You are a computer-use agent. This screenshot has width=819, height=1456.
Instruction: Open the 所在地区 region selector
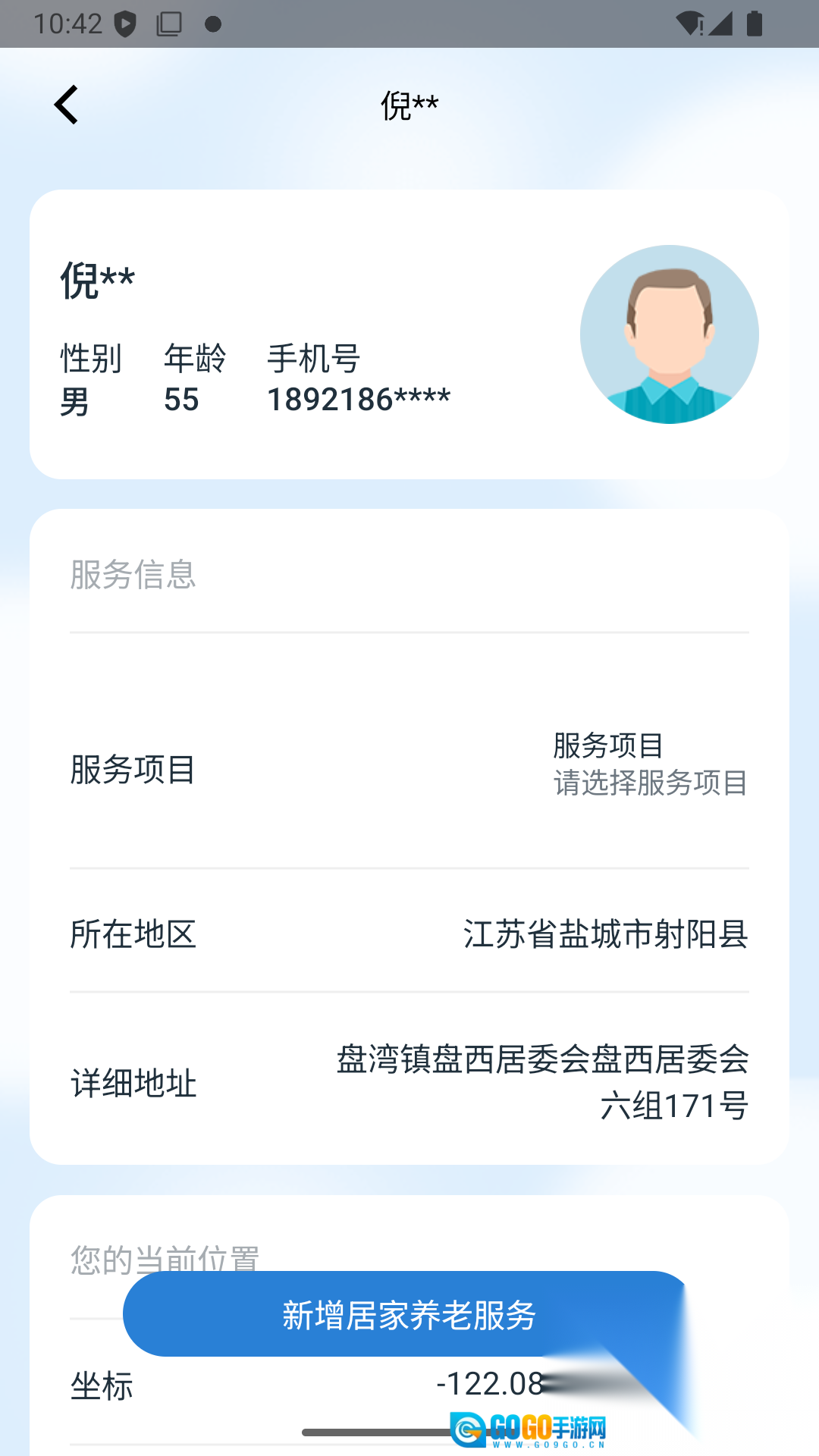[604, 934]
